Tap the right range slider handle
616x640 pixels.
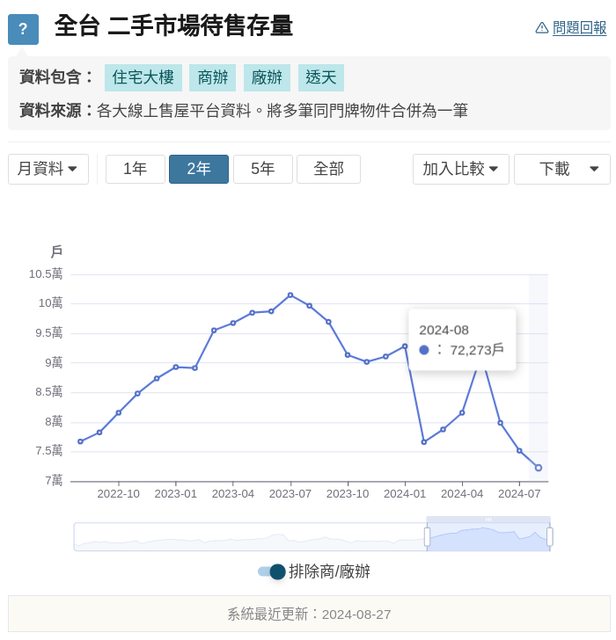[549, 537]
